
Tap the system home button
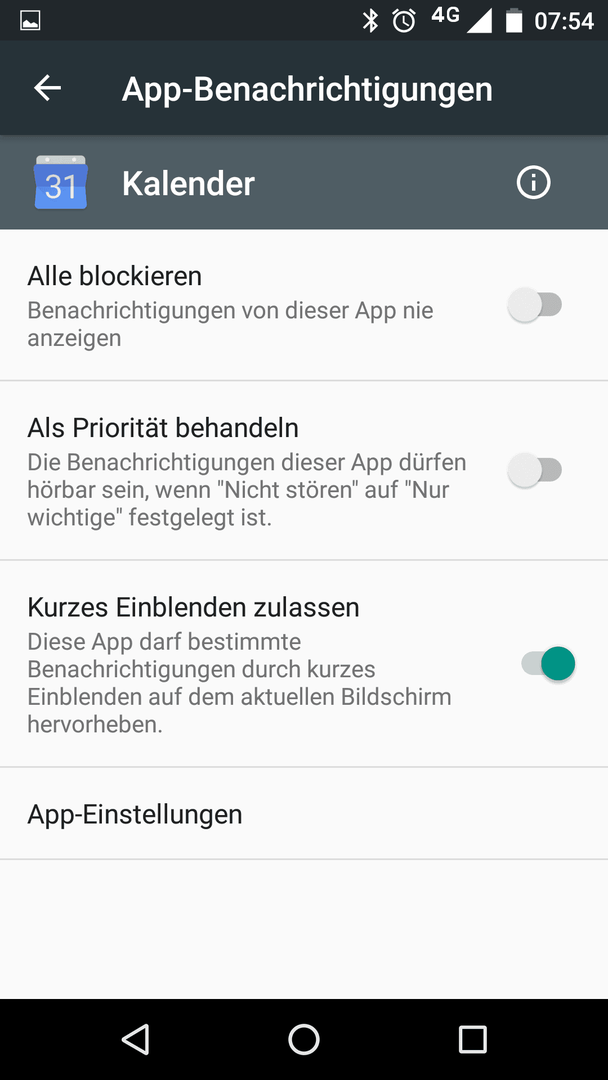click(x=304, y=1039)
